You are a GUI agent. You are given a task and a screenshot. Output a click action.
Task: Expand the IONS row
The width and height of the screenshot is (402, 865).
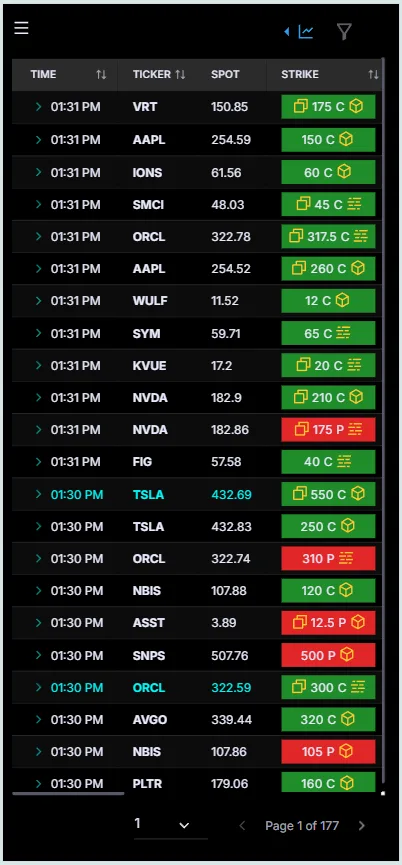pos(38,172)
